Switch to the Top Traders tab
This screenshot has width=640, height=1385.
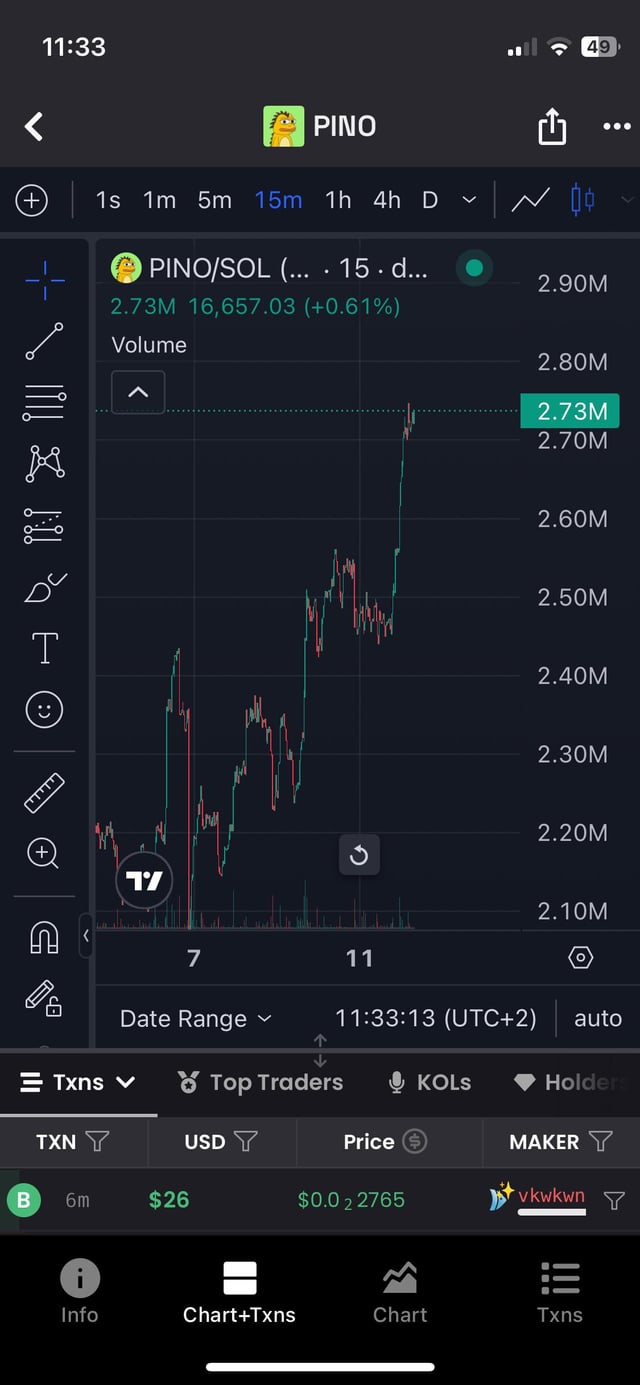(x=260, y=1082)
